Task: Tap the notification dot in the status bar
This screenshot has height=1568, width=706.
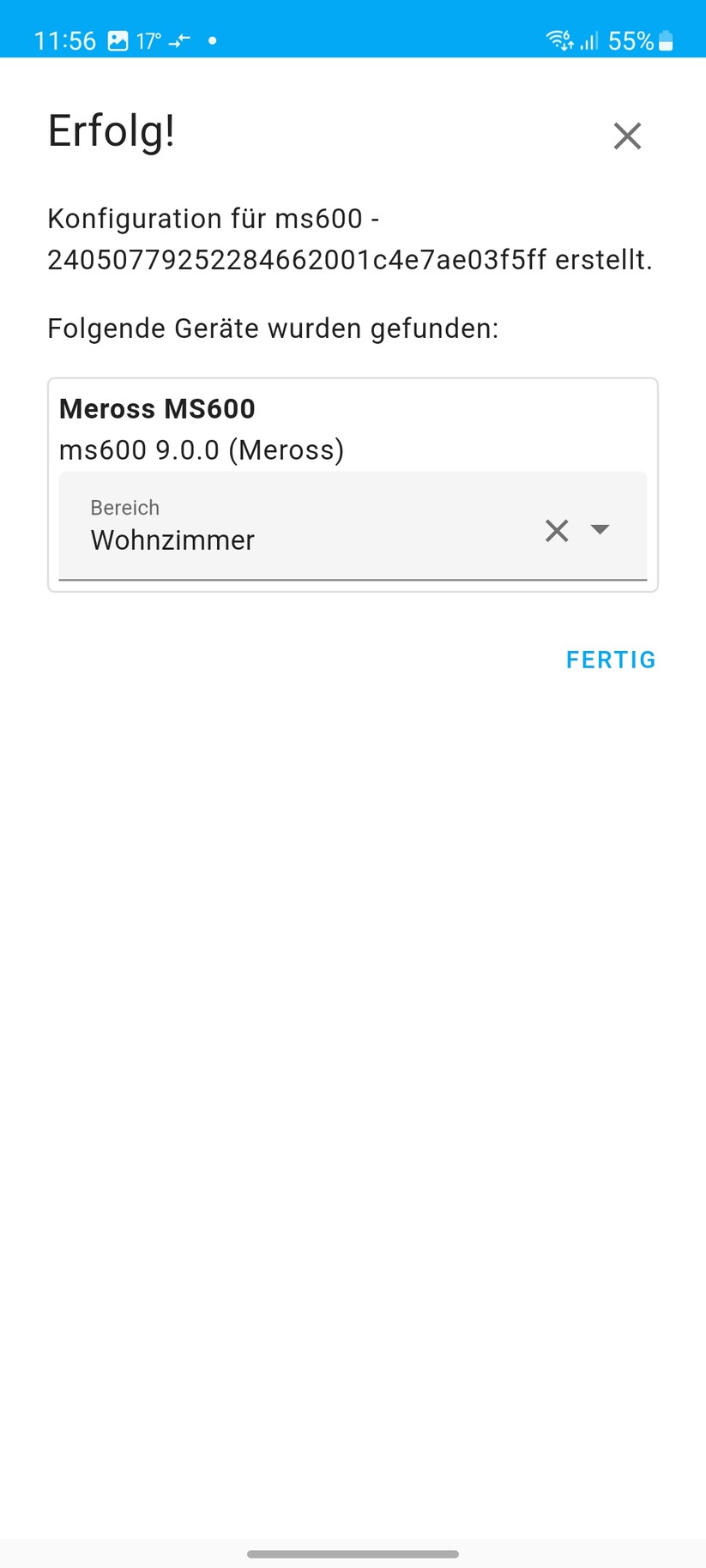Action: point(211,40)
